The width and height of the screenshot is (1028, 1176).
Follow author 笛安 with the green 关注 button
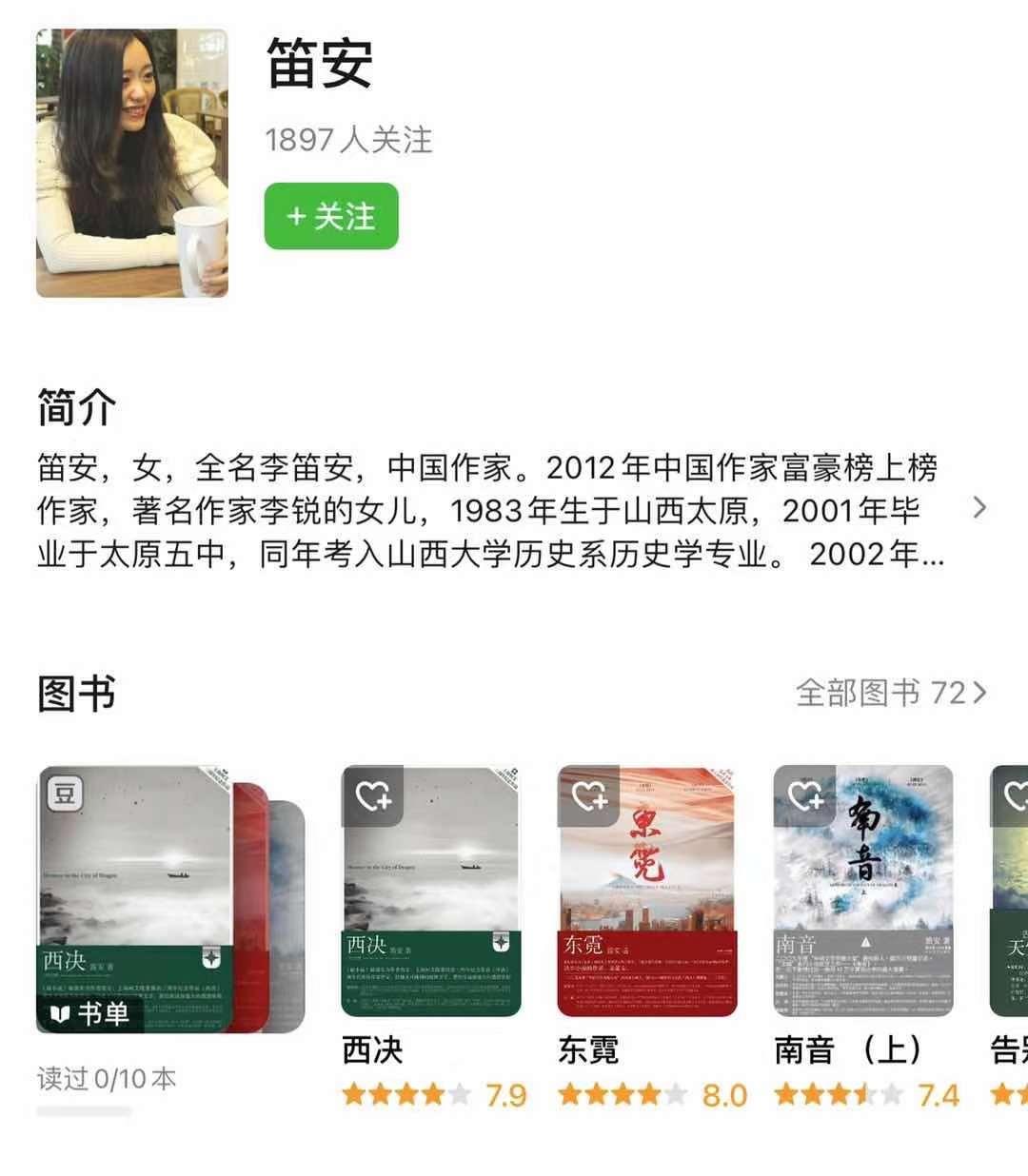[x=330, y=216]
